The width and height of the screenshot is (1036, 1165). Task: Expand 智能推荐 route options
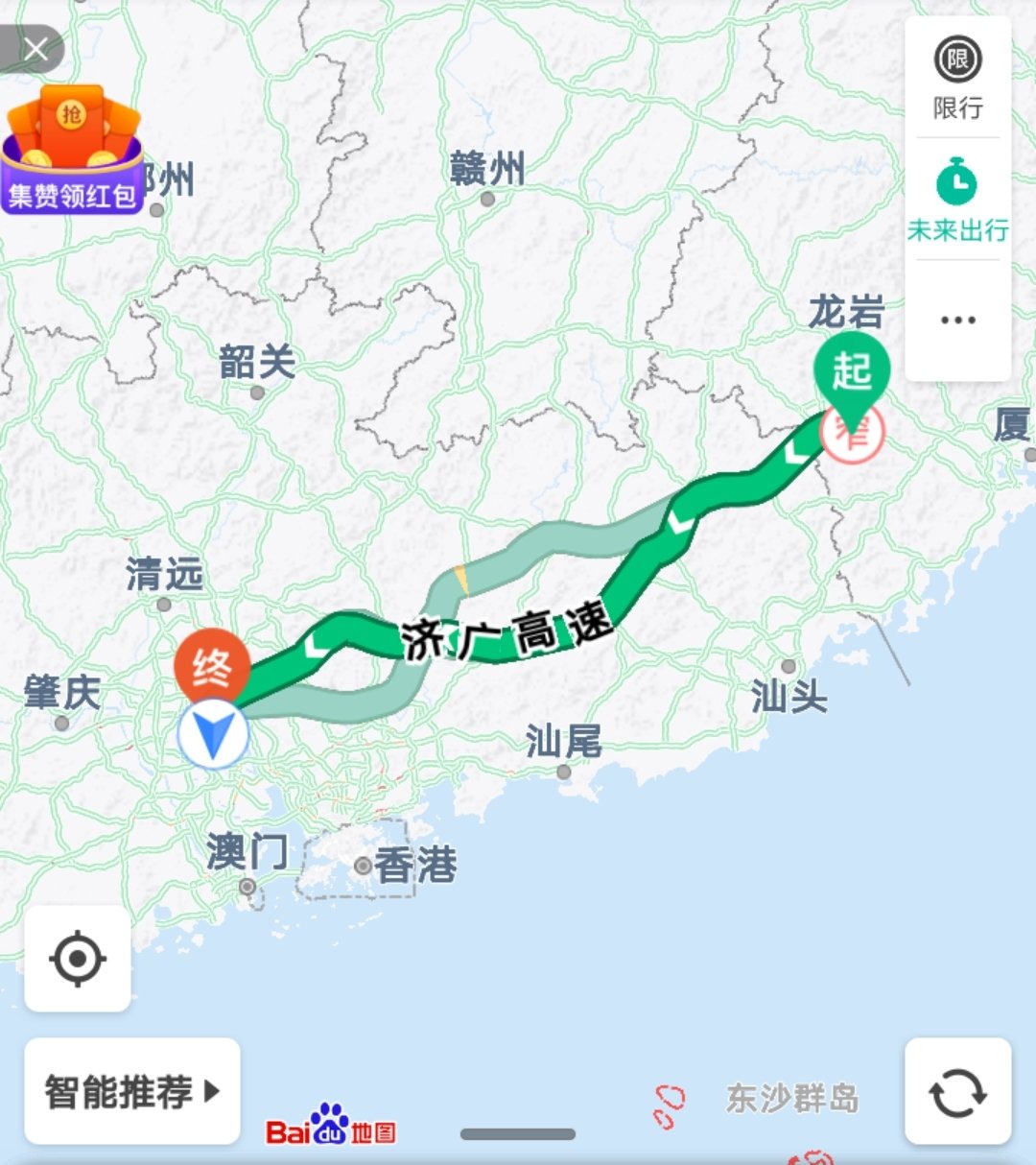click(130, 1092)
